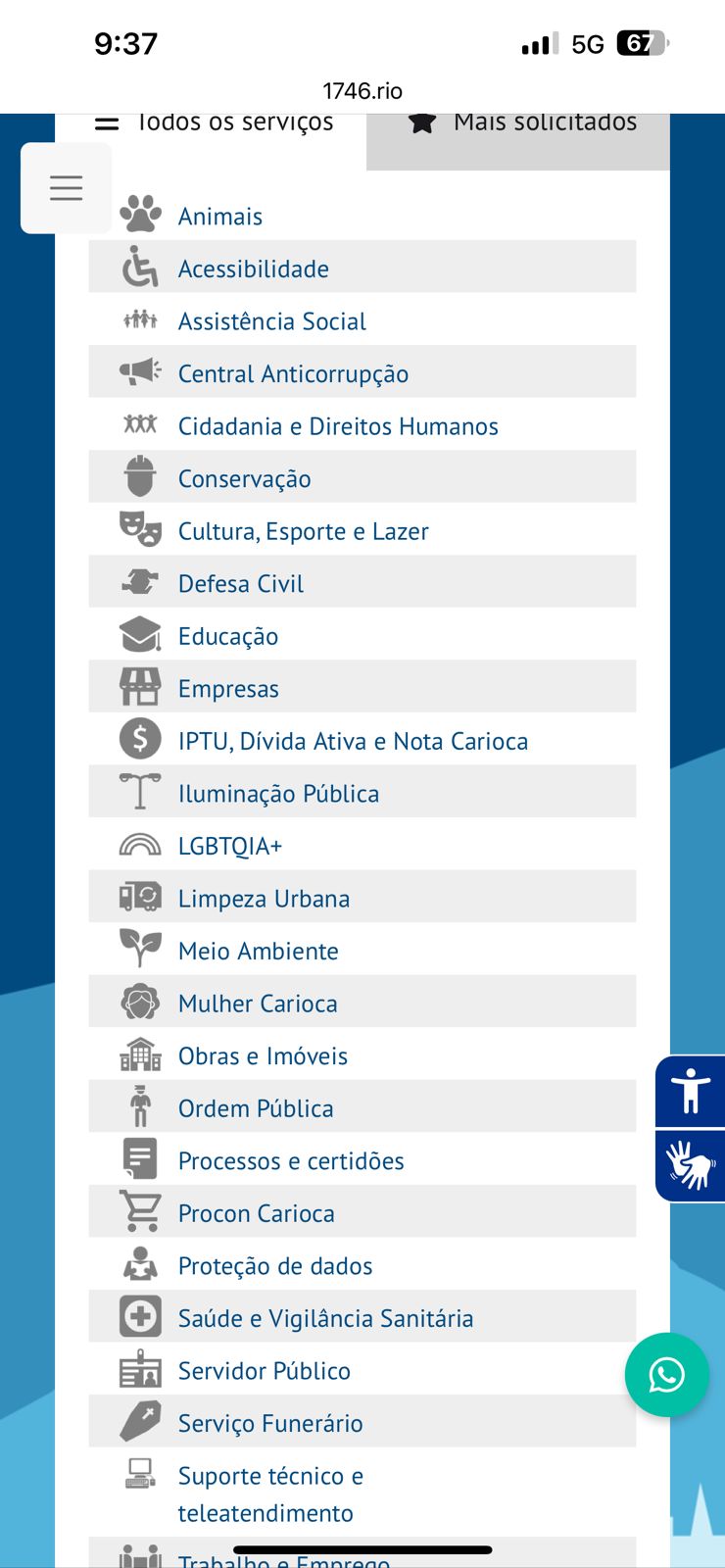The width and height of the screenshot is (725, 1568).
Task: Select Defesa Civil
Action: tap(241, 584)
